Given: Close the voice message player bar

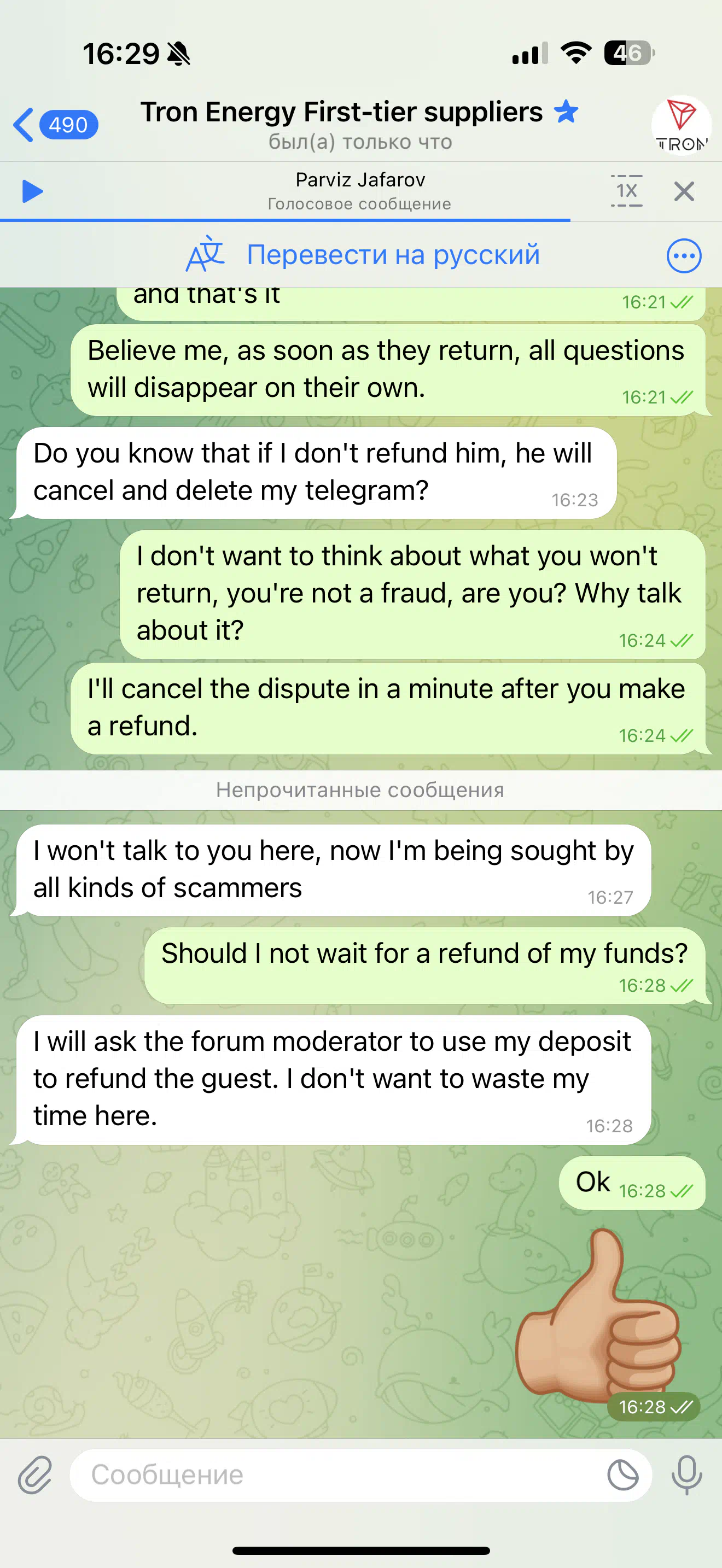Looking at the screenshot, I should [684, 192].
